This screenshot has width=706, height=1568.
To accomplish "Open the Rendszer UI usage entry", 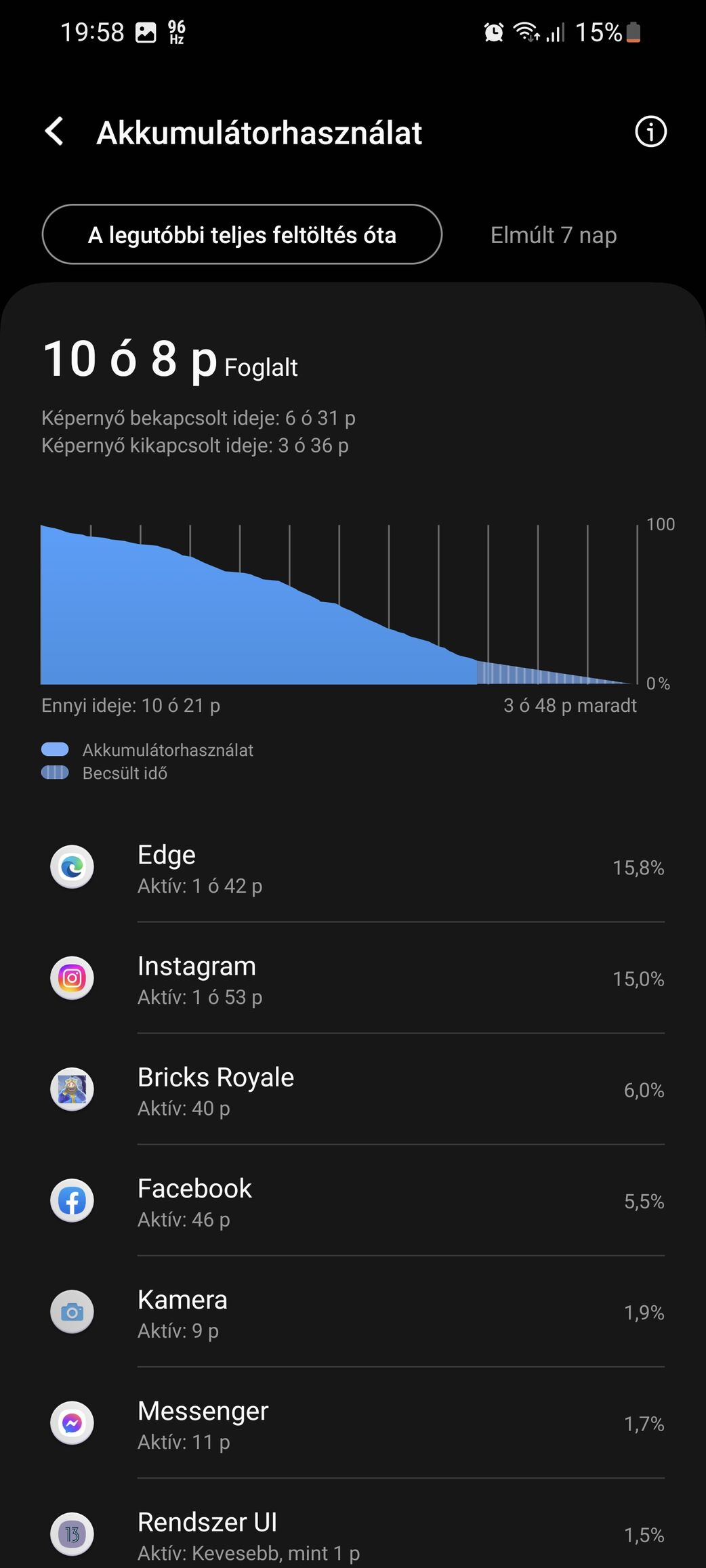I will [352, 1534].
